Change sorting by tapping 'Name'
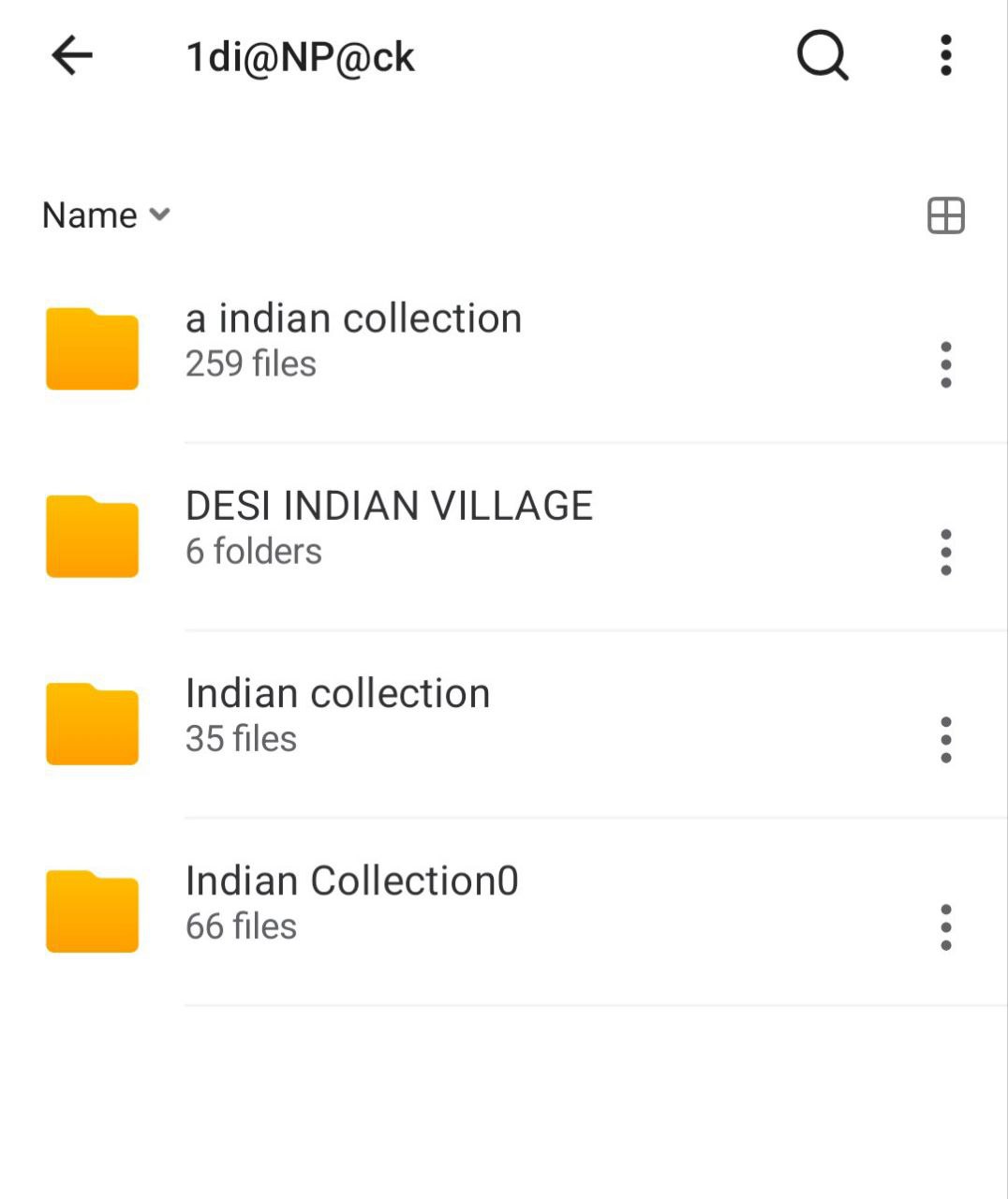The image size is (1008, 1199). tap(87, 215)
